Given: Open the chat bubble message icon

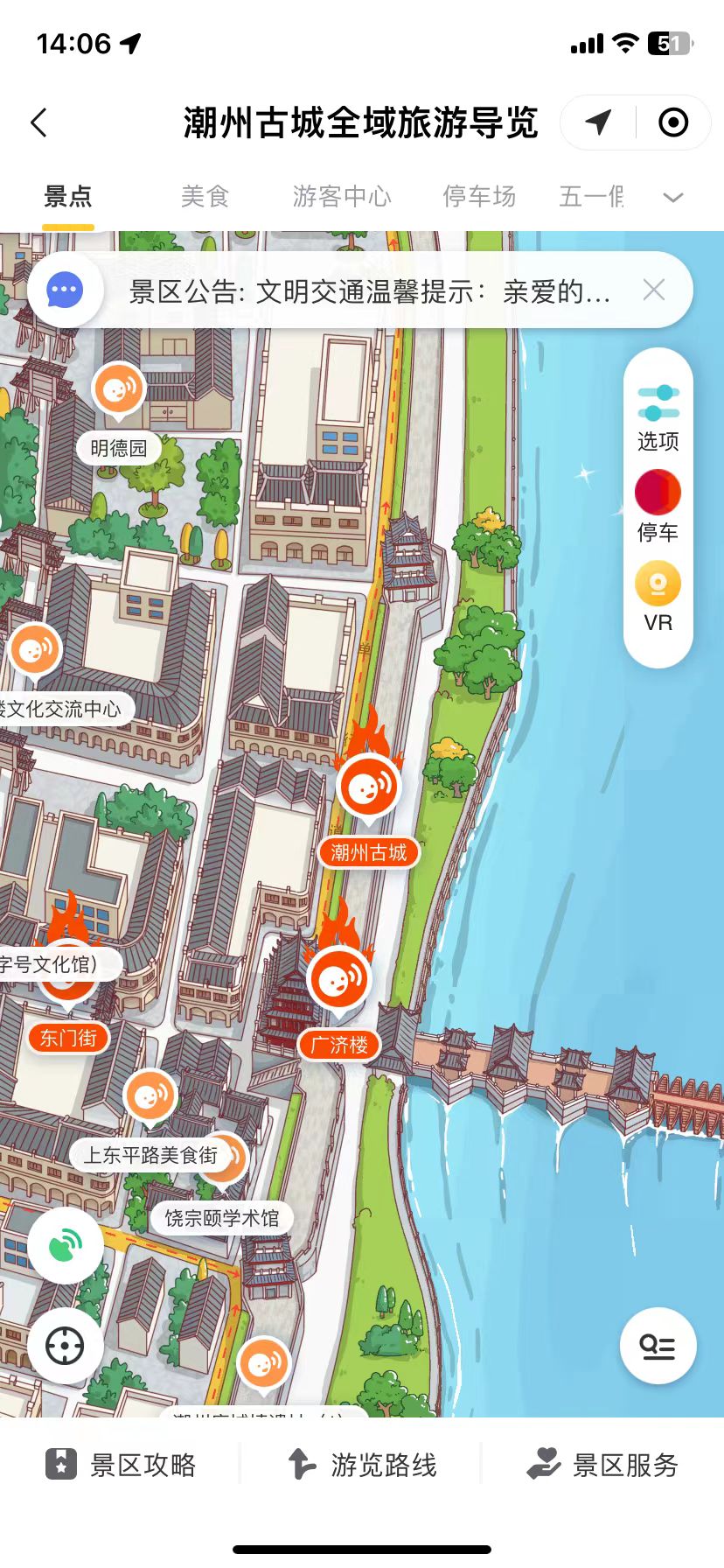Looking at the screenshot, I should (x=65, y=290).
